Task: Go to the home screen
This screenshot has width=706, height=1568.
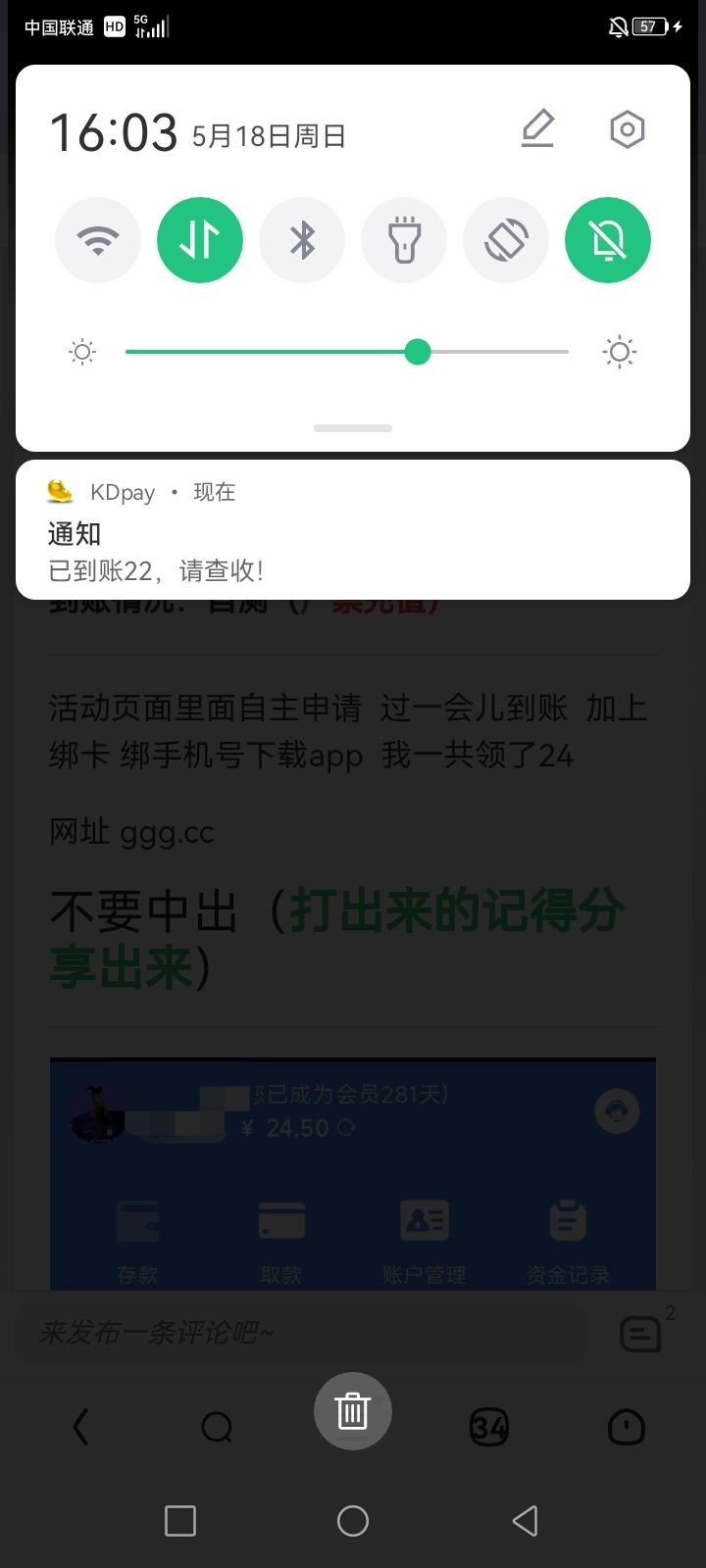Action: 353,1521
